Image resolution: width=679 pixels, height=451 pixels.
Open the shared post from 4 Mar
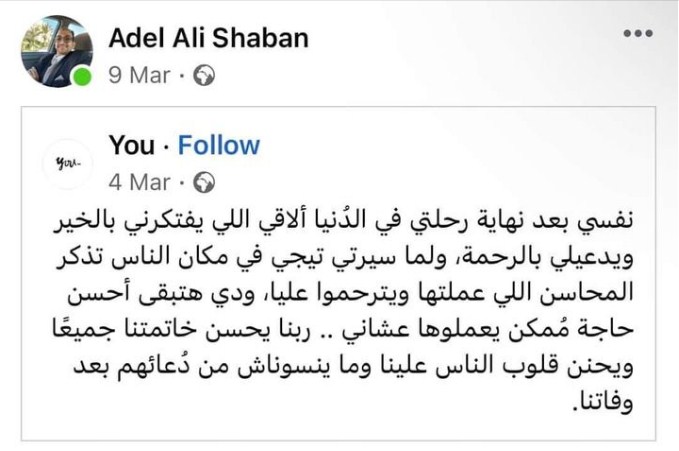coord(139,182)
